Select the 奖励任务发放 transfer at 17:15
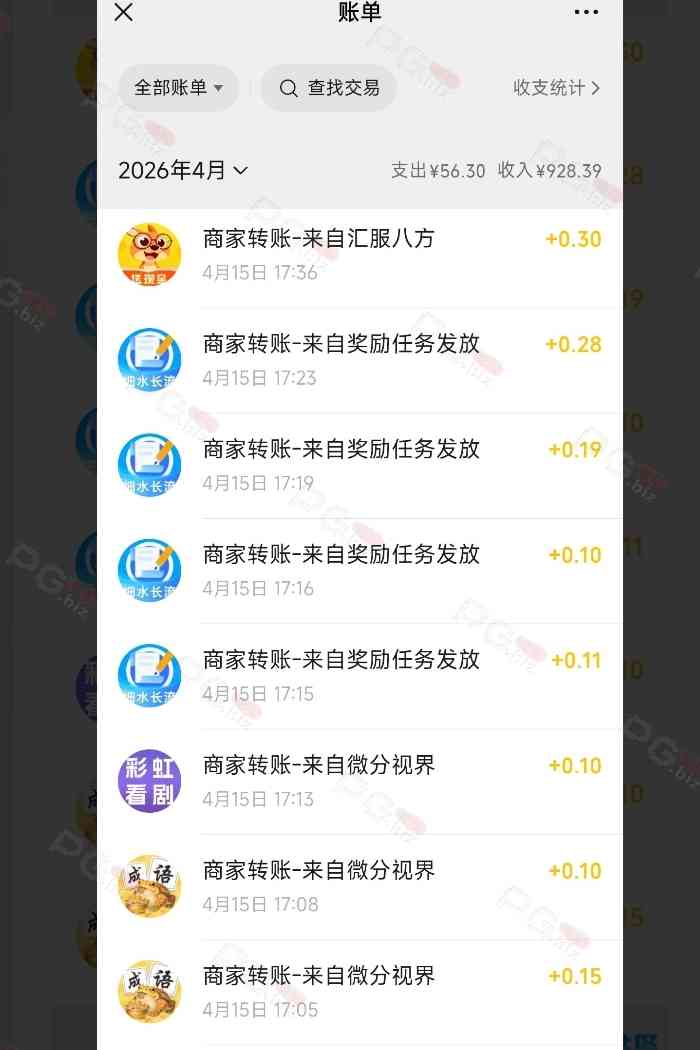Screen dimensions: 700x1050 (360, 675)
